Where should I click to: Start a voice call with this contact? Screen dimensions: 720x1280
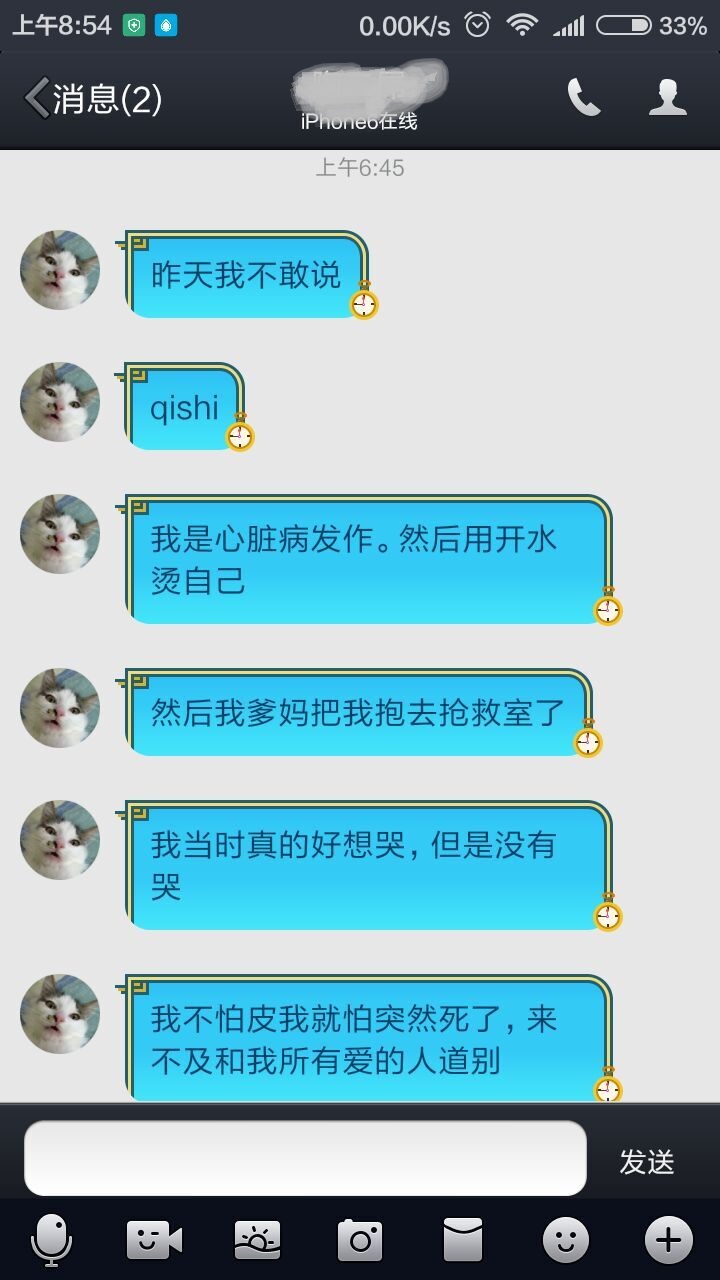click(584, 97)
